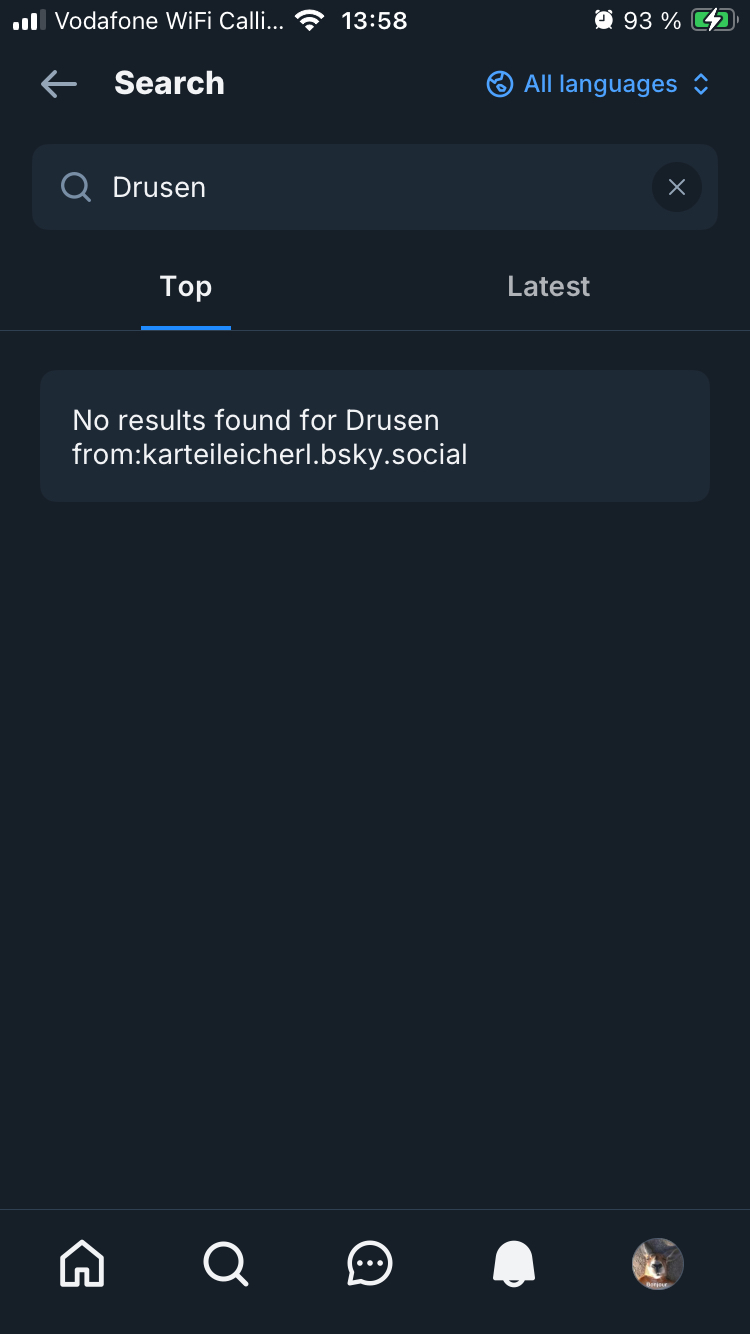Open the Search tab in bottom navigation
The image size is (750, 1334).
pyautogui.click(x=226, y=1264)
